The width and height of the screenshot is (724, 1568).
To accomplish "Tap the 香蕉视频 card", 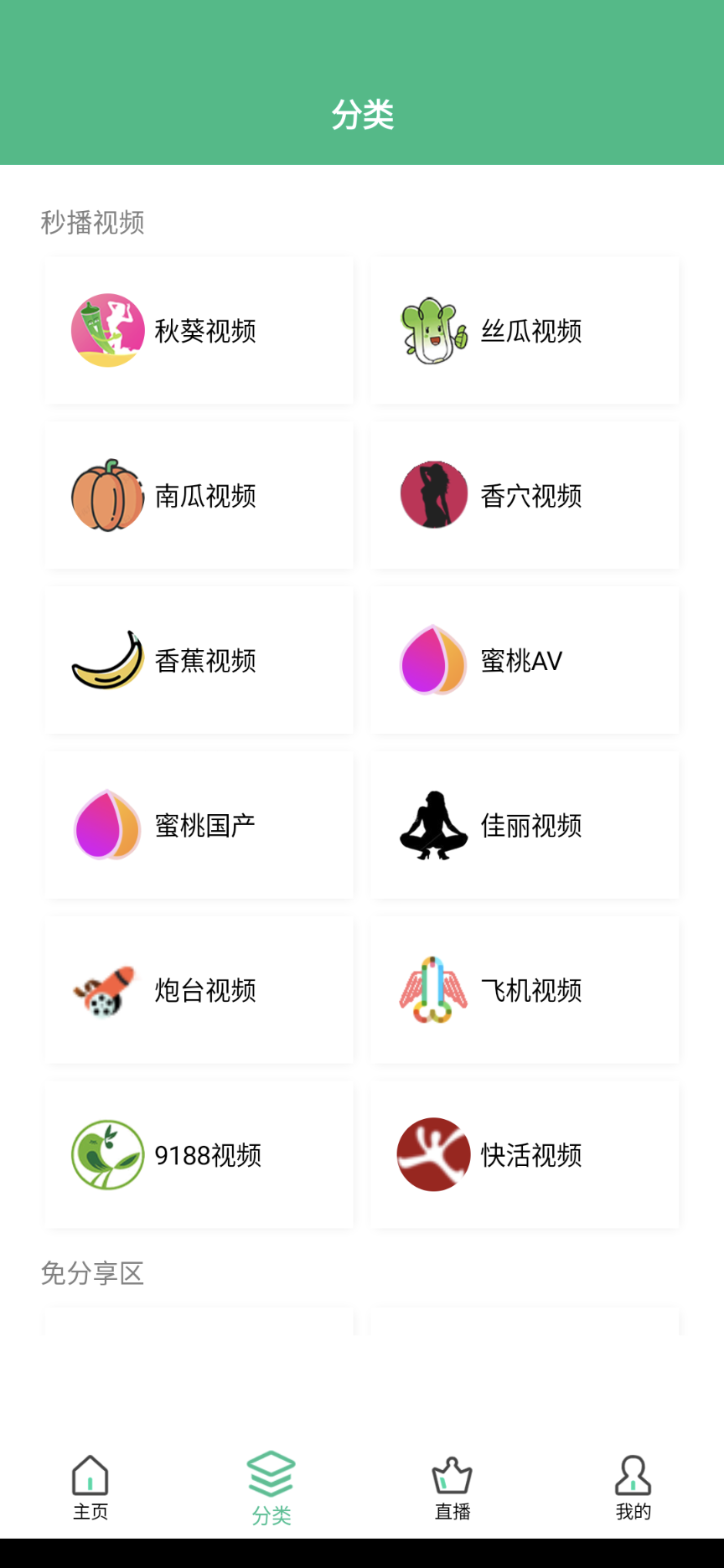I will pyautogui.click(x=199, y=661).
